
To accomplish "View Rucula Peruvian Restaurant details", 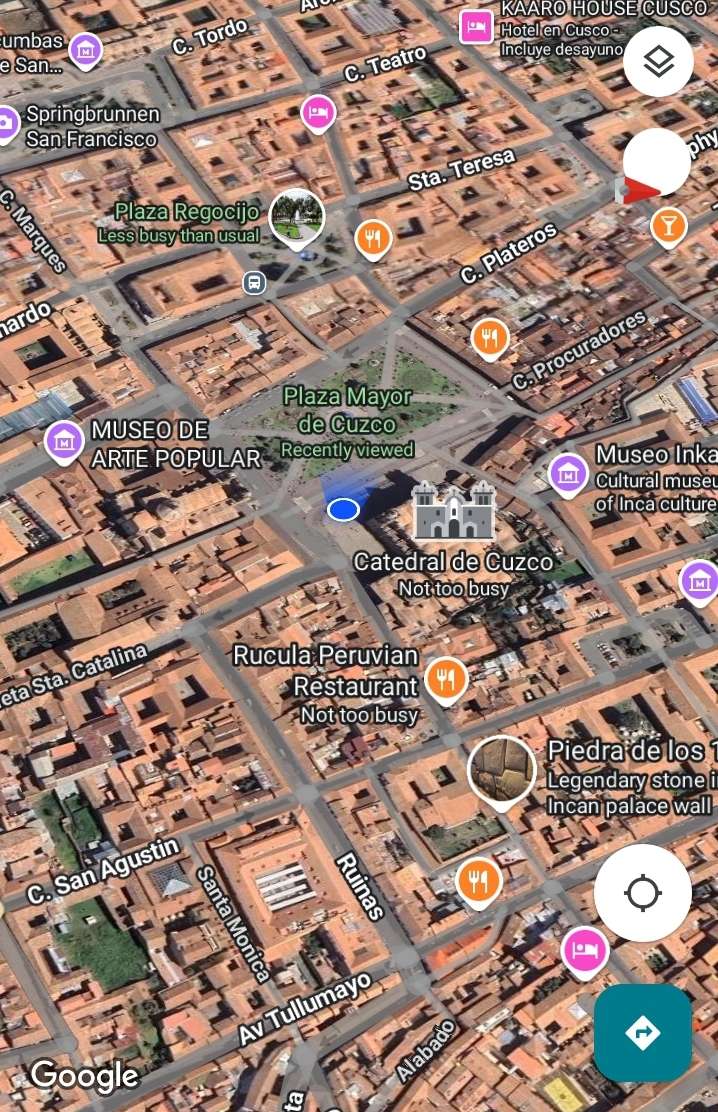I will pyautogui.click(x=446, y=679).
